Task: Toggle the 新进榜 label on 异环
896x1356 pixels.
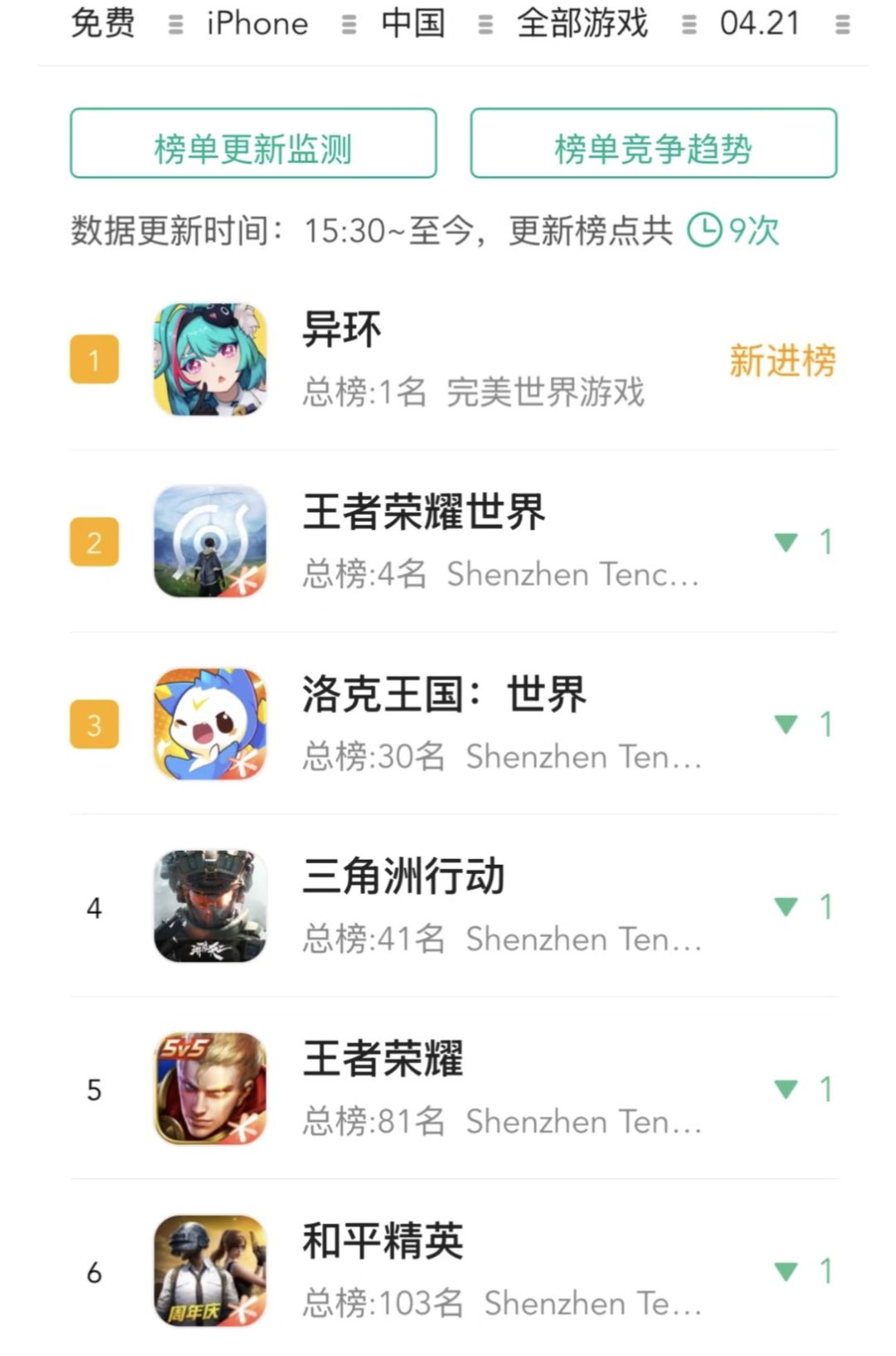Action: coord(783,359)
